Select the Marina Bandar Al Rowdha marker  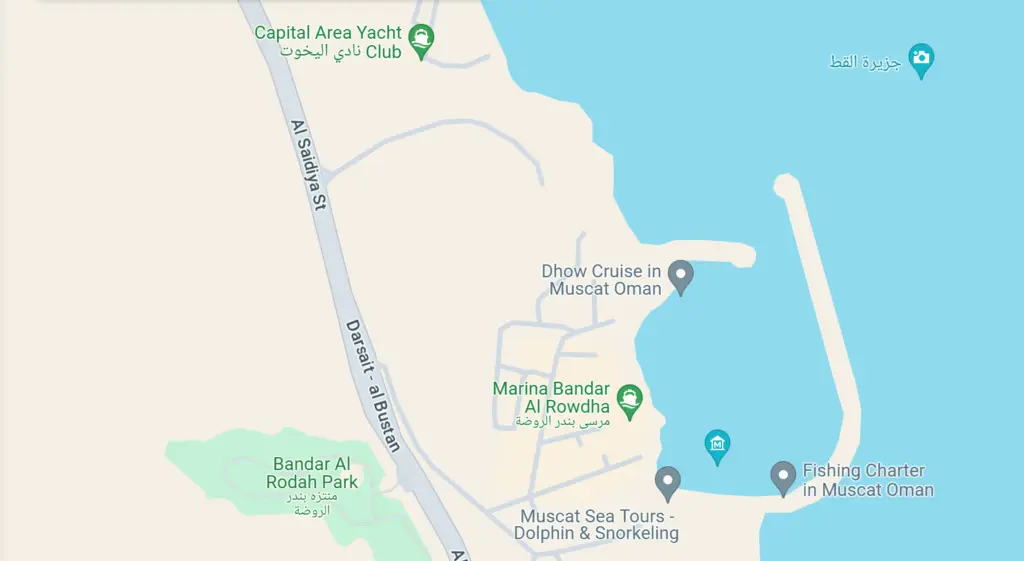click(628, 400)
